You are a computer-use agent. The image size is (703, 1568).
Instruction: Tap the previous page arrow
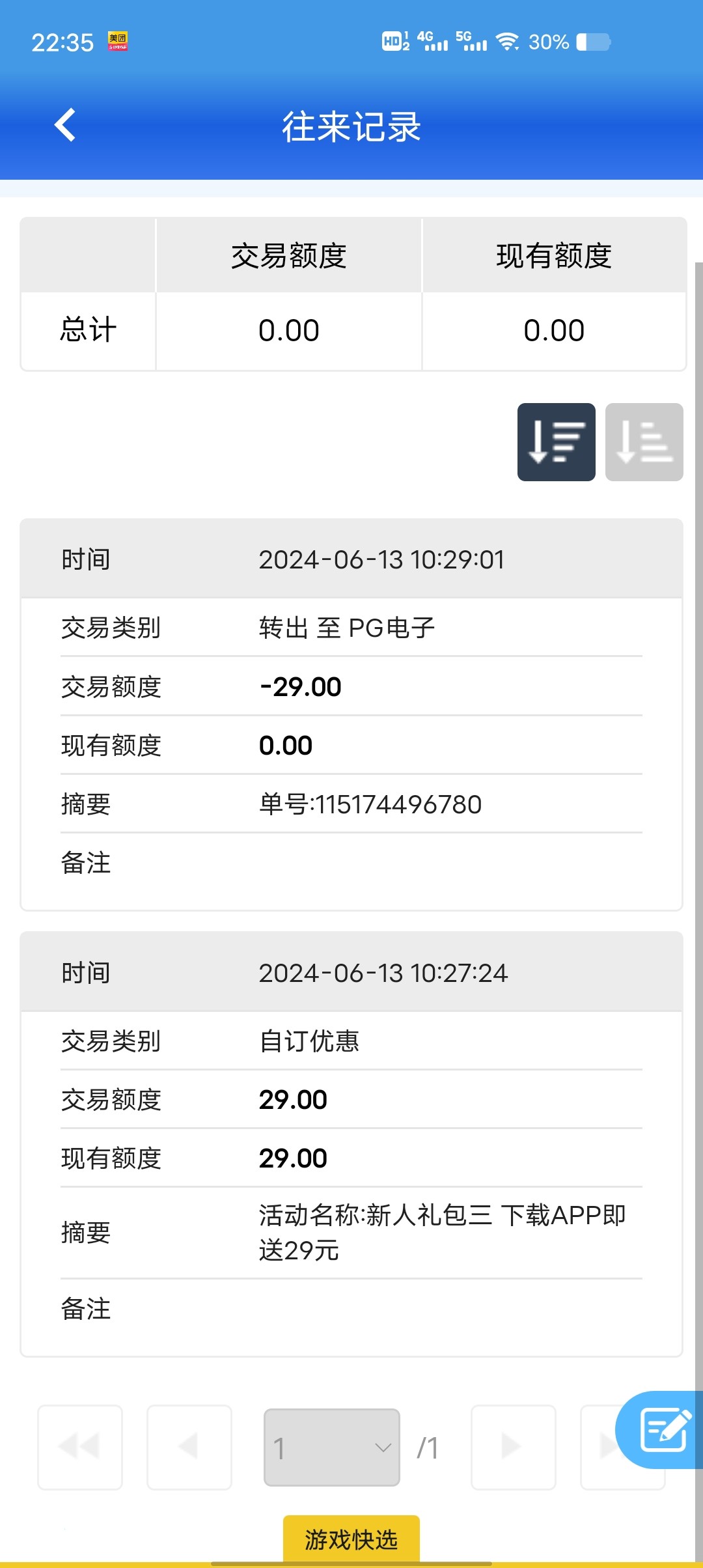point(189,1447)
